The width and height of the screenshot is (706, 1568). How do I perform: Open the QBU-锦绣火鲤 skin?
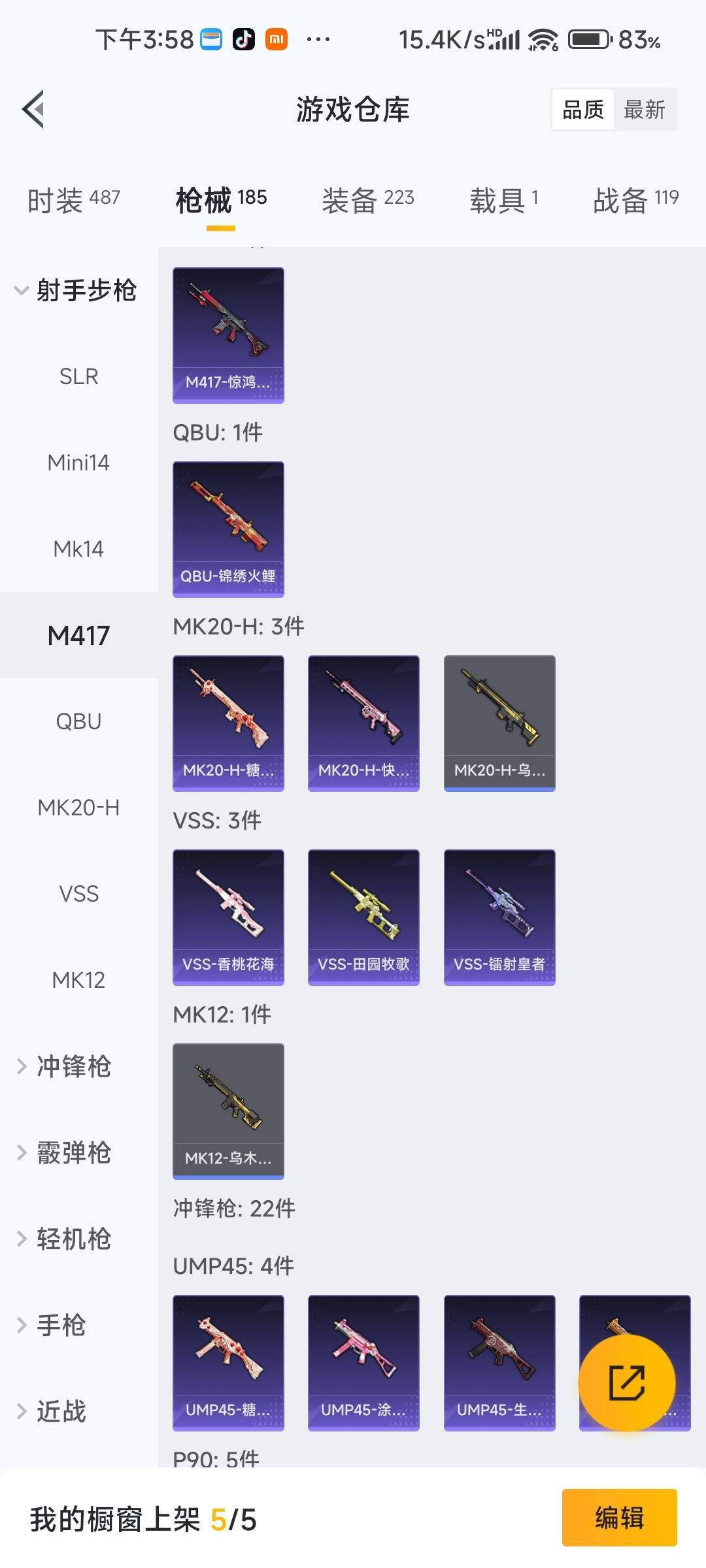tap(228, 529)
